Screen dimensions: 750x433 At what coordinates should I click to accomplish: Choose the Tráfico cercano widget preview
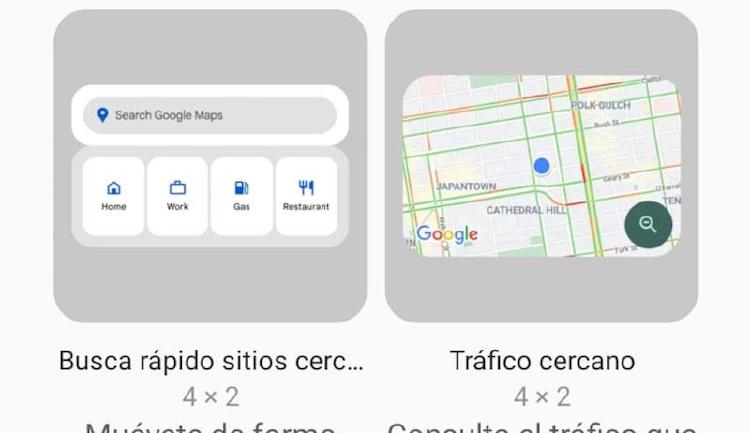pyautogui.click(x=541, y=166)
